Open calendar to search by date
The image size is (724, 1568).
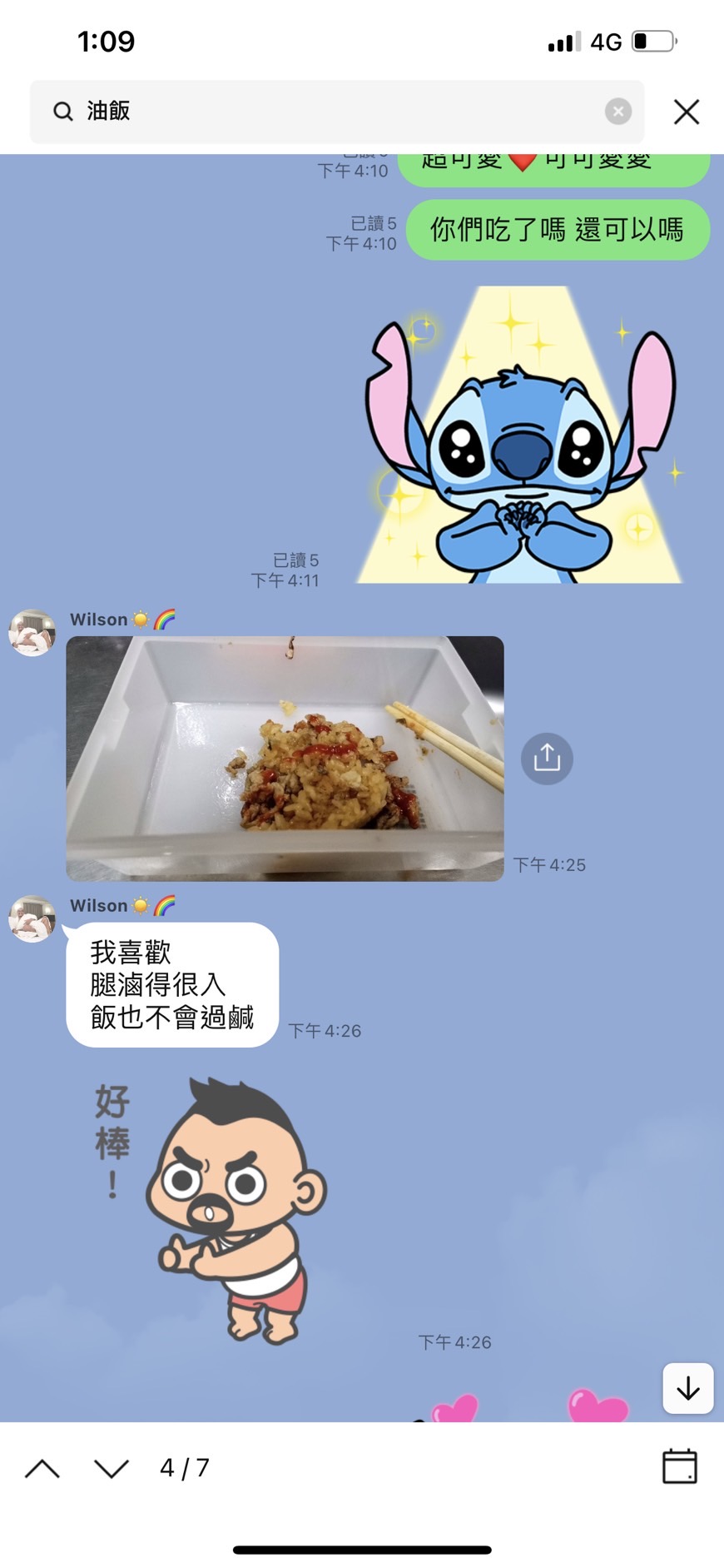coord(679,1466)
